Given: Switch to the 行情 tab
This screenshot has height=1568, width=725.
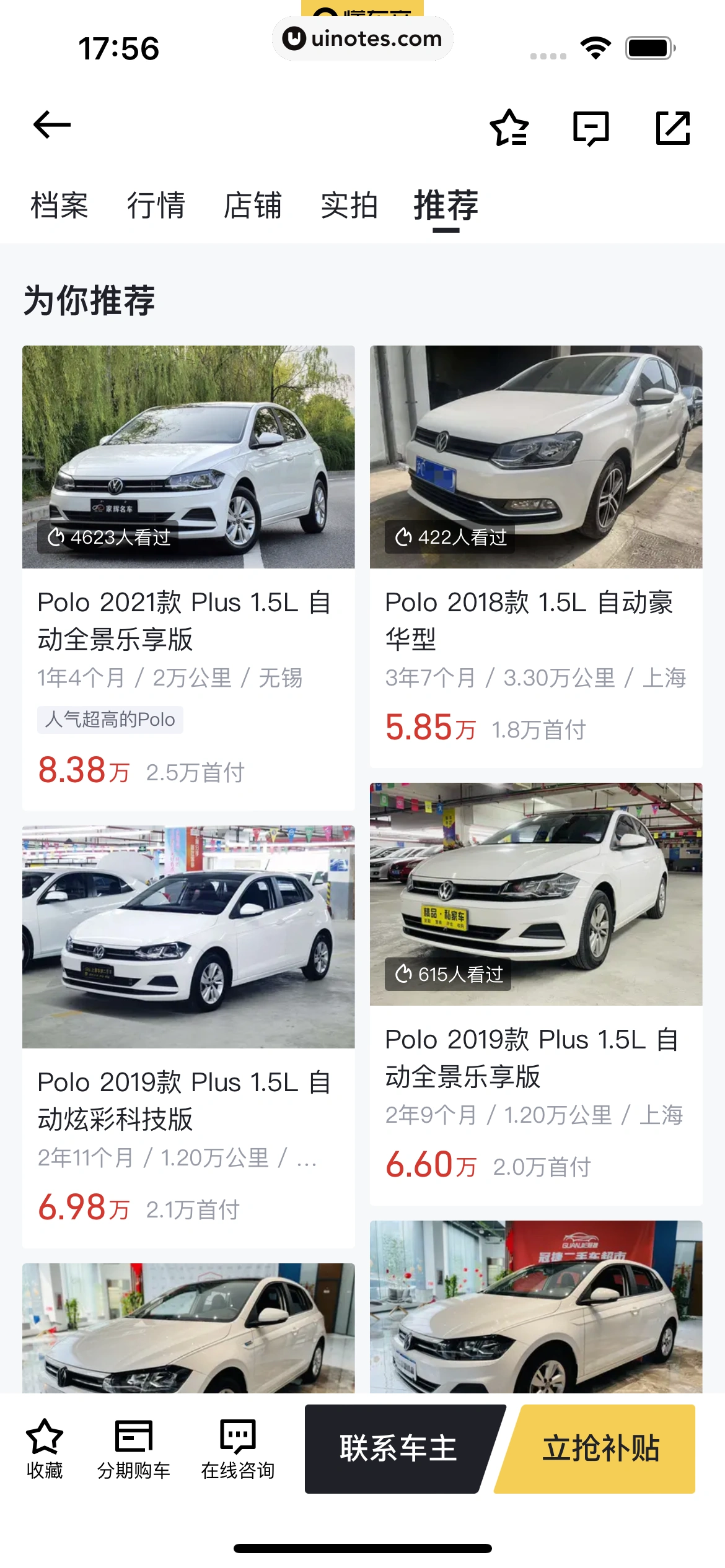Looking at the screenshot, I should coord(156,206).
